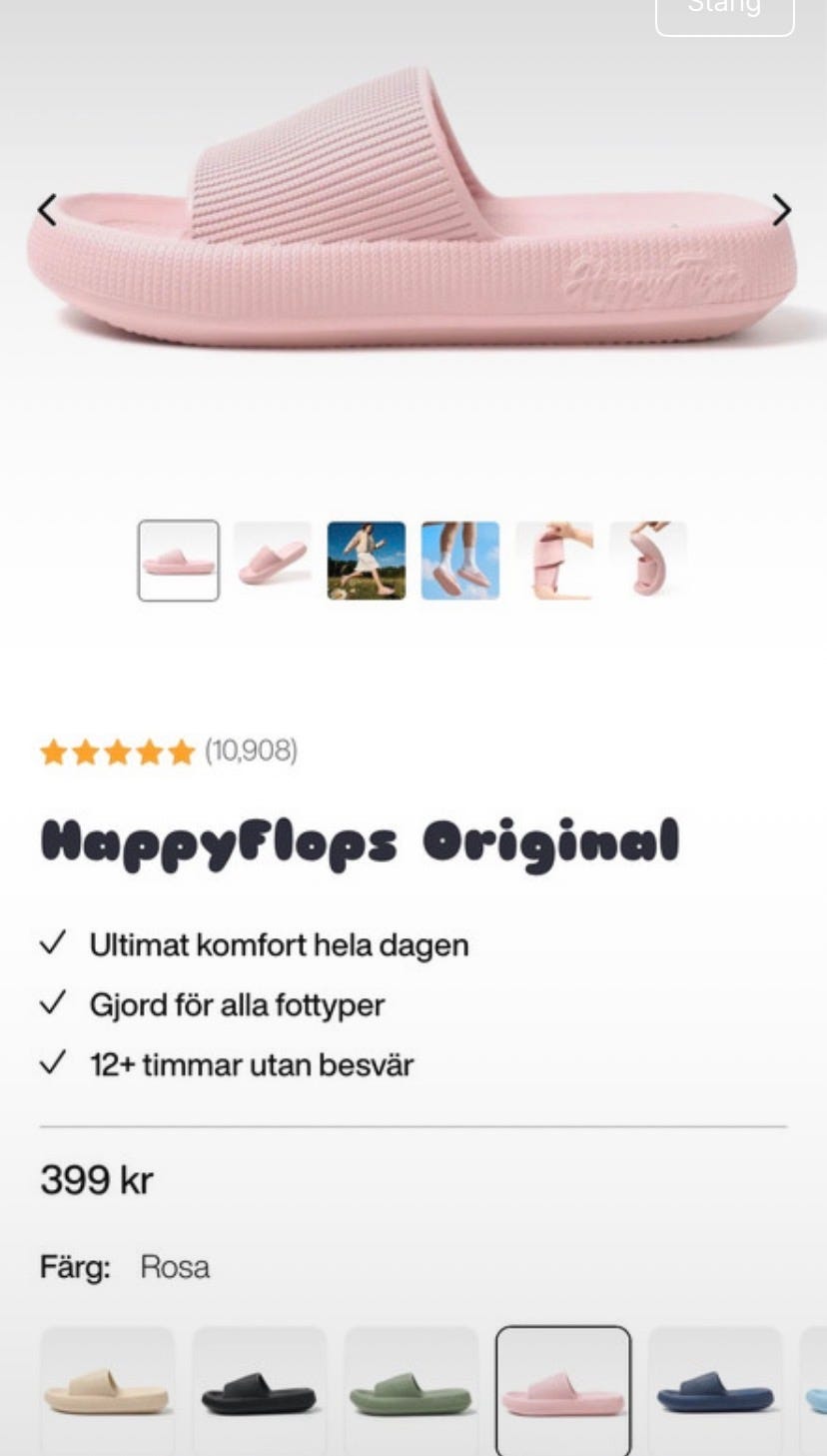Select the pink Rosa color swatch
The width and height of the screenshot is (827, 1456).
[x=563, y=1391]
